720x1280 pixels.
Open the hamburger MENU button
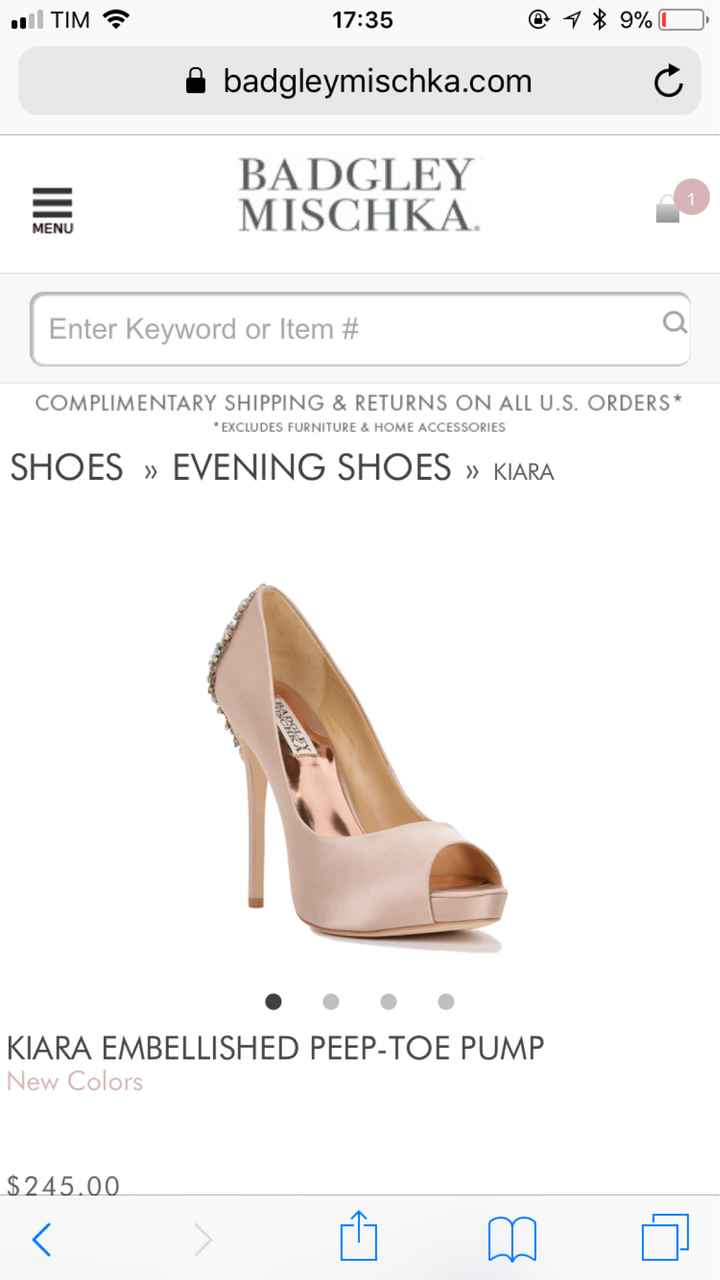[x=52, y=210]
